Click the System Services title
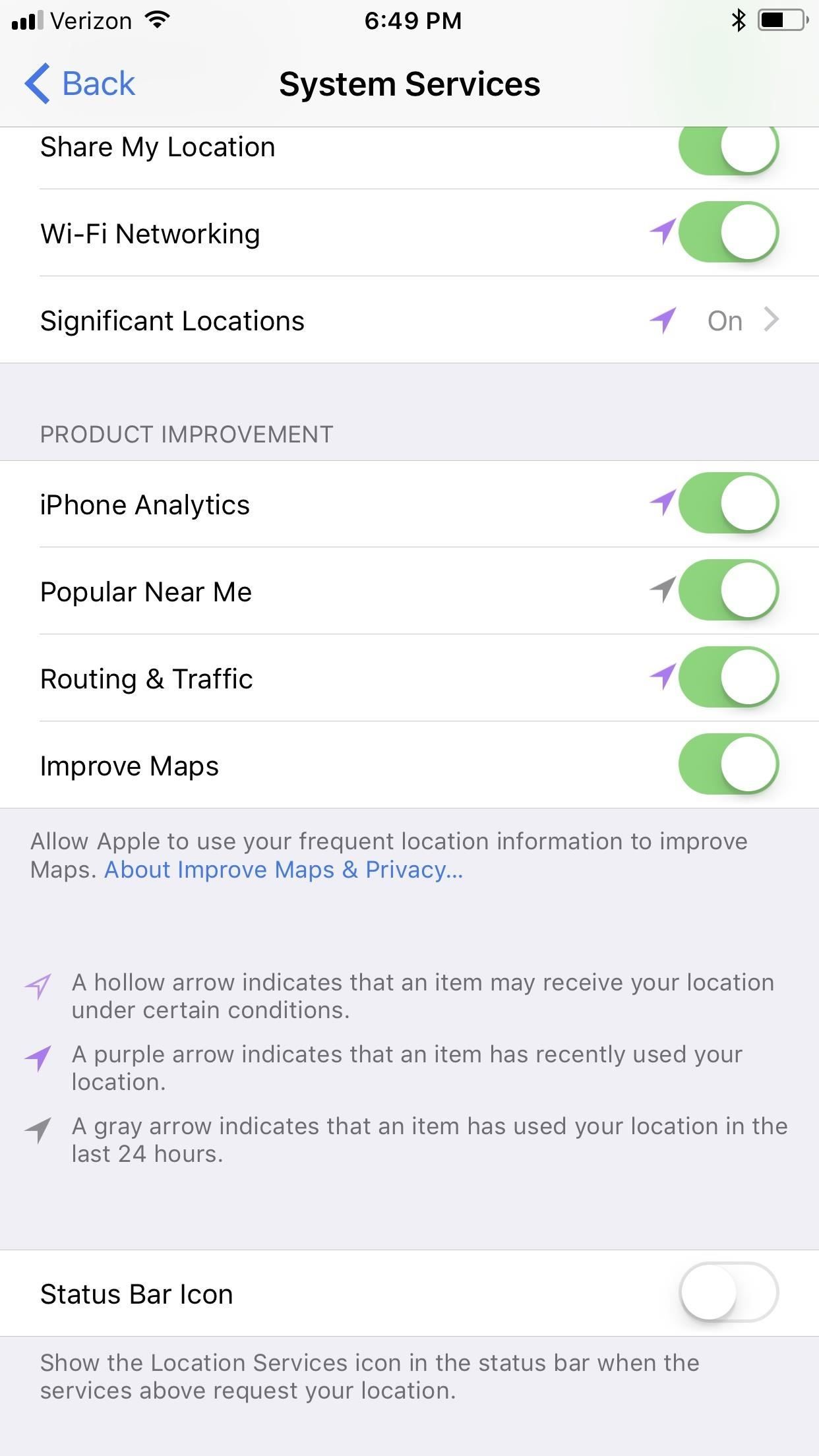The width and height of the screenshot is (819, 1456). pos(409,83)
